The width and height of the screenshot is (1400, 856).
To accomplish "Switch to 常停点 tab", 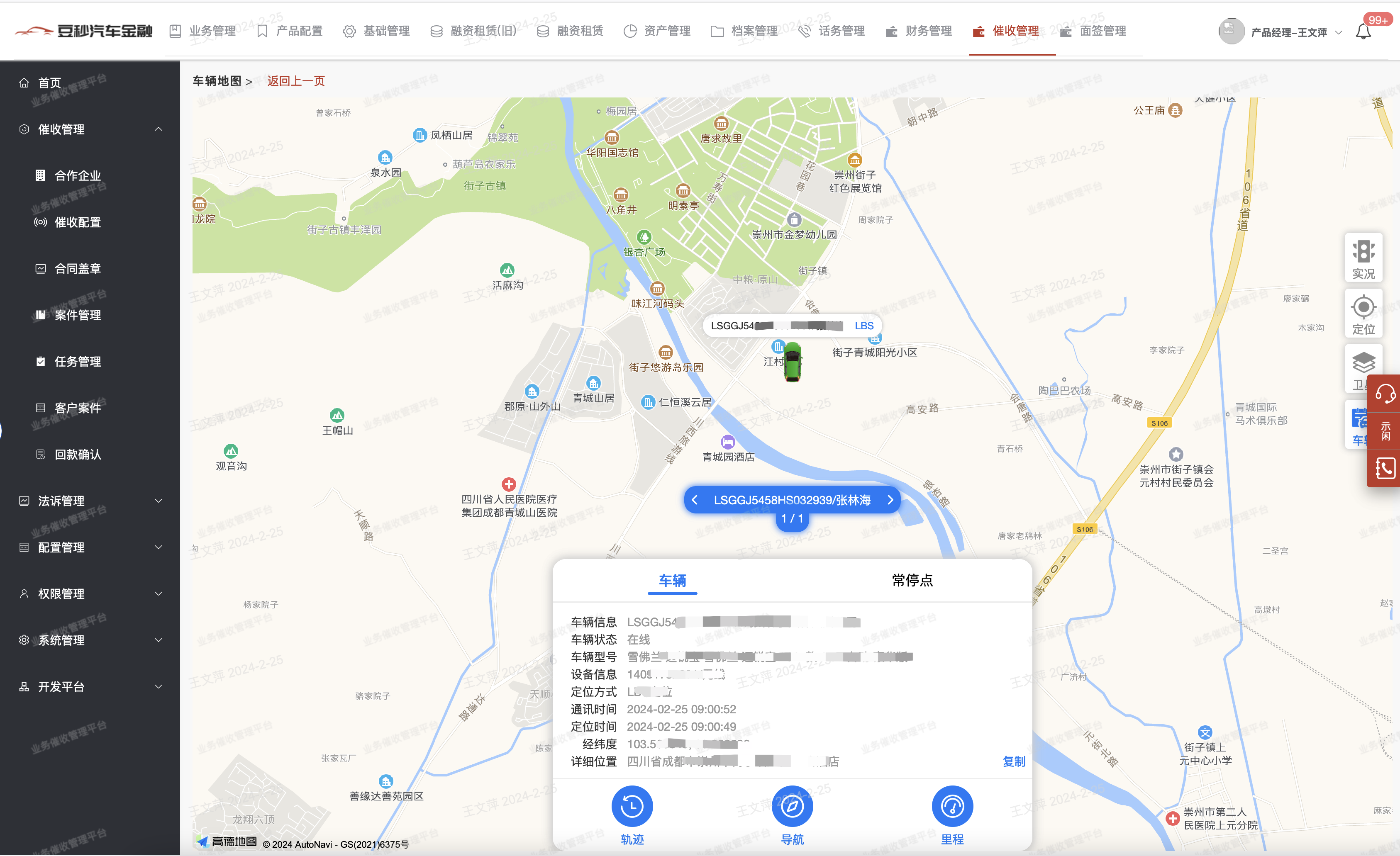I will 911,580.
